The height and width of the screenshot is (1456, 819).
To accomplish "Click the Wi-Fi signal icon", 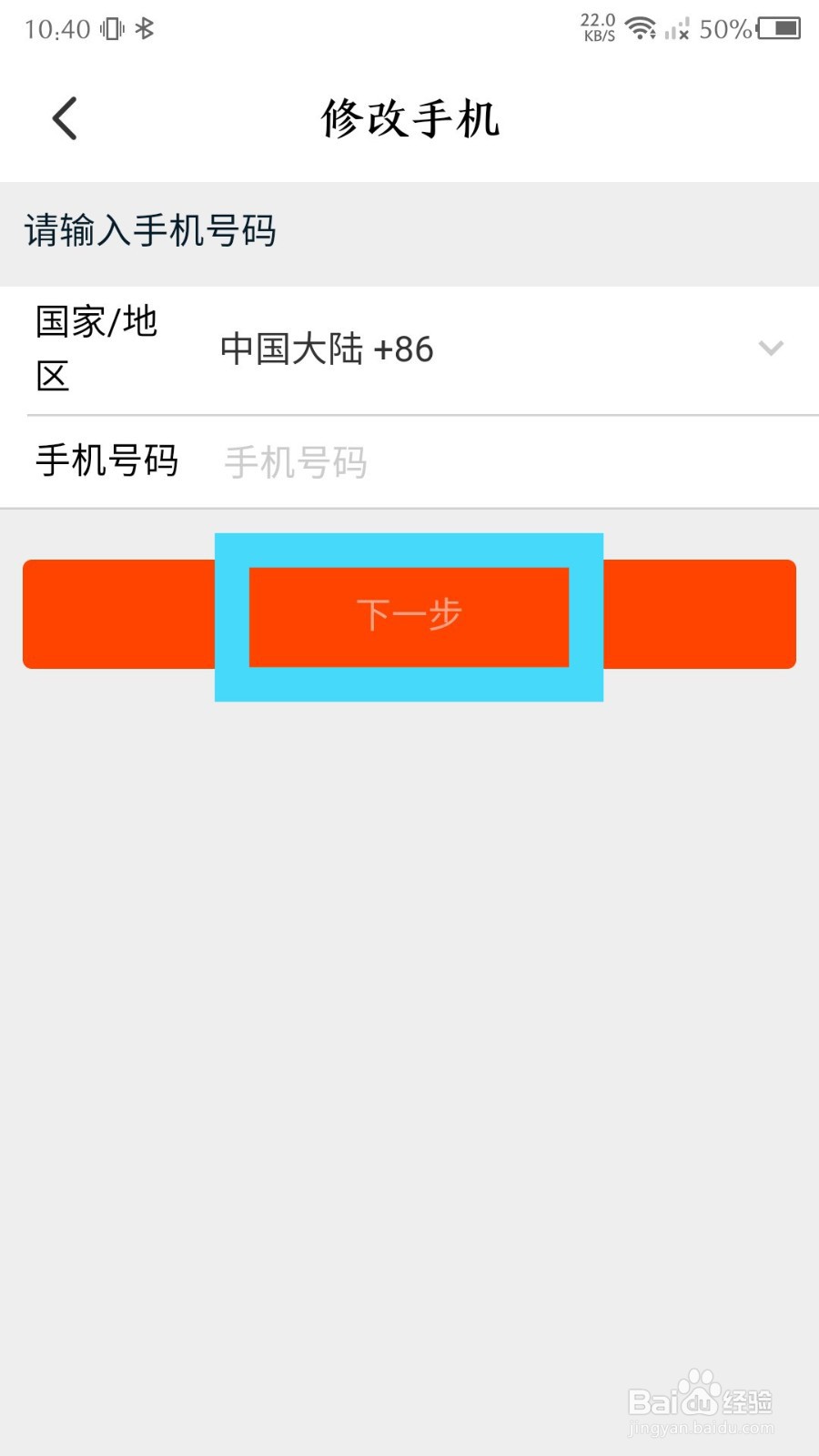I will pos(642,28).
